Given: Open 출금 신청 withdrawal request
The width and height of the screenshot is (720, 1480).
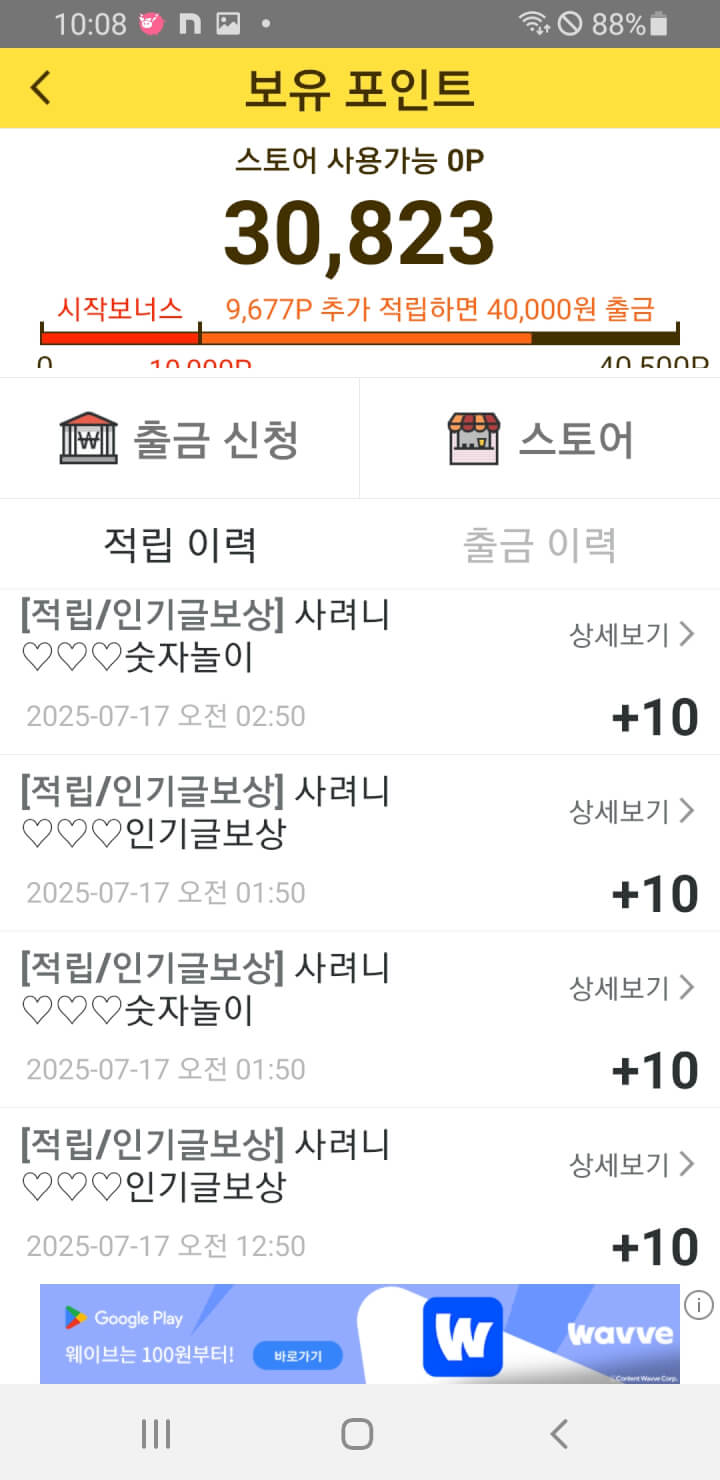Looking at the screenshot, I should pyautogui.click(x=180, y=439).
